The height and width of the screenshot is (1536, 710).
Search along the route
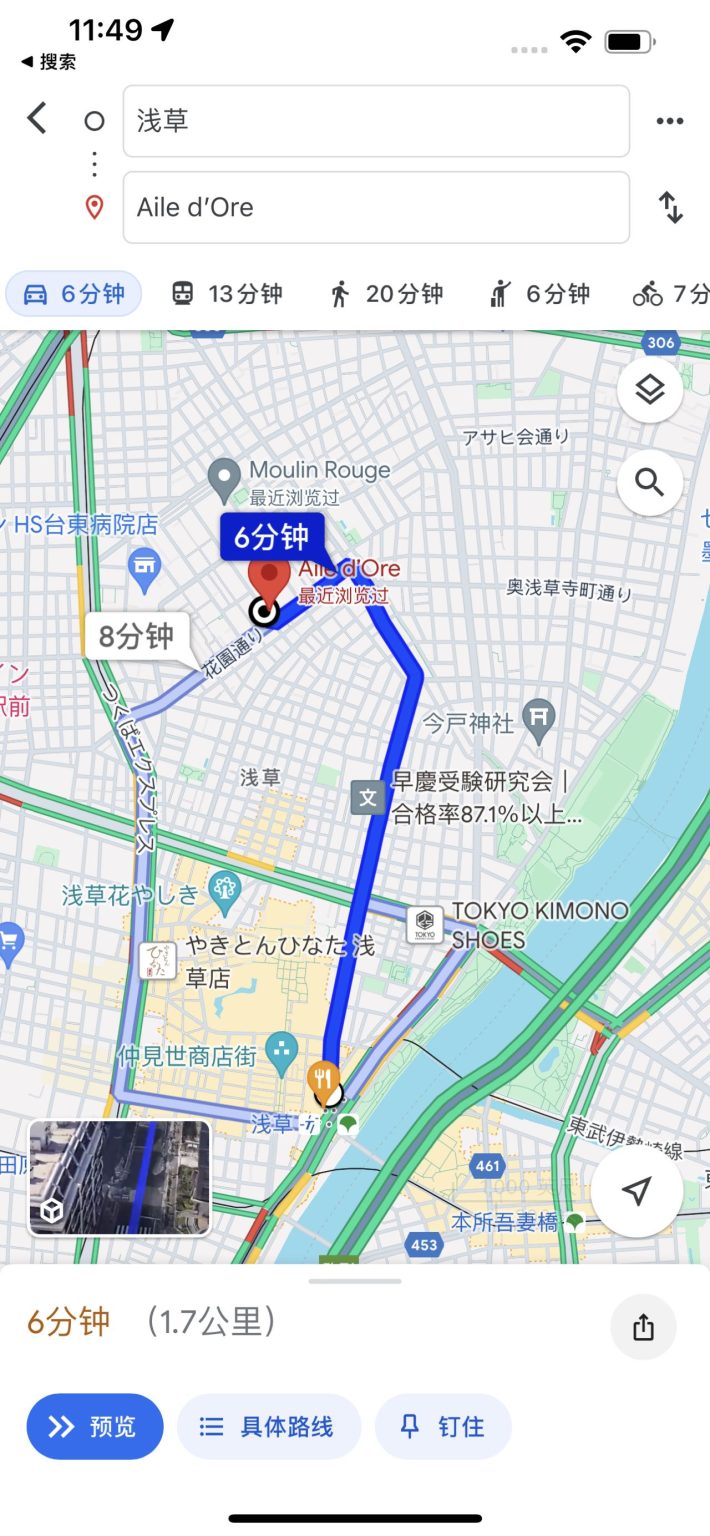click(x=650, y=484)
